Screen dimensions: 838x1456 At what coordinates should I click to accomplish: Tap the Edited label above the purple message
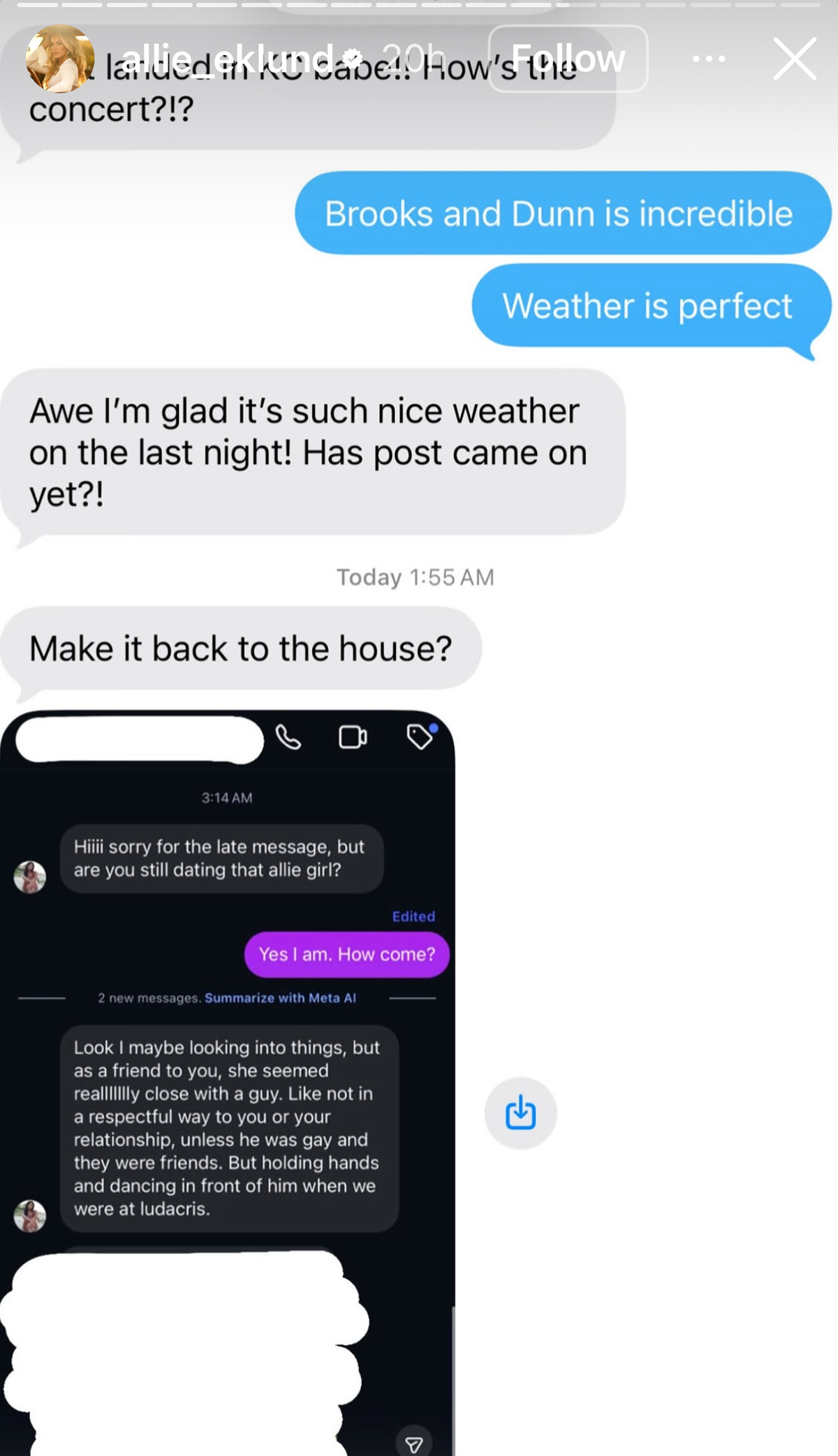coord(413,916)
